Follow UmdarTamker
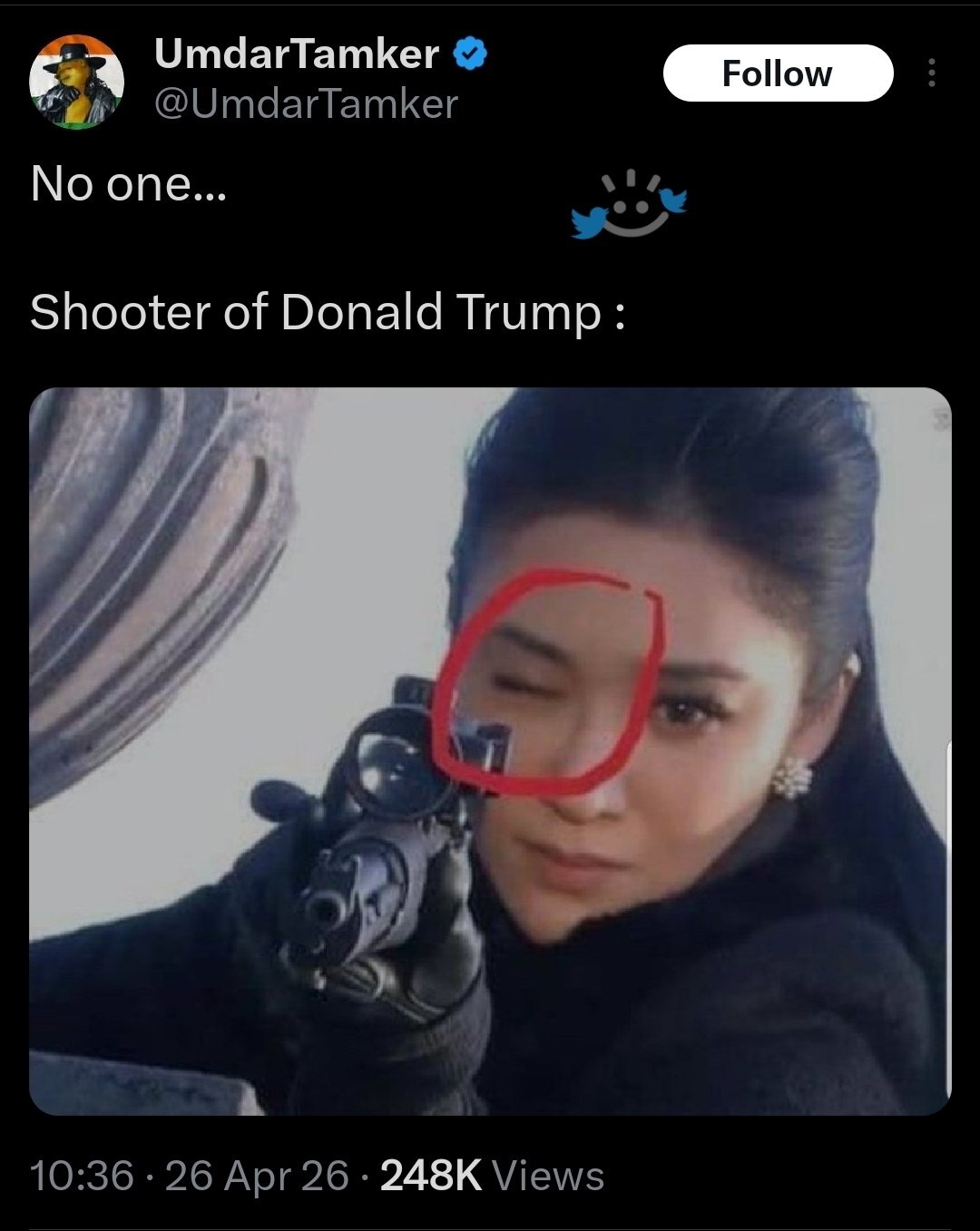This screenshot has height=1231, width=980. (x=778, y=73)
